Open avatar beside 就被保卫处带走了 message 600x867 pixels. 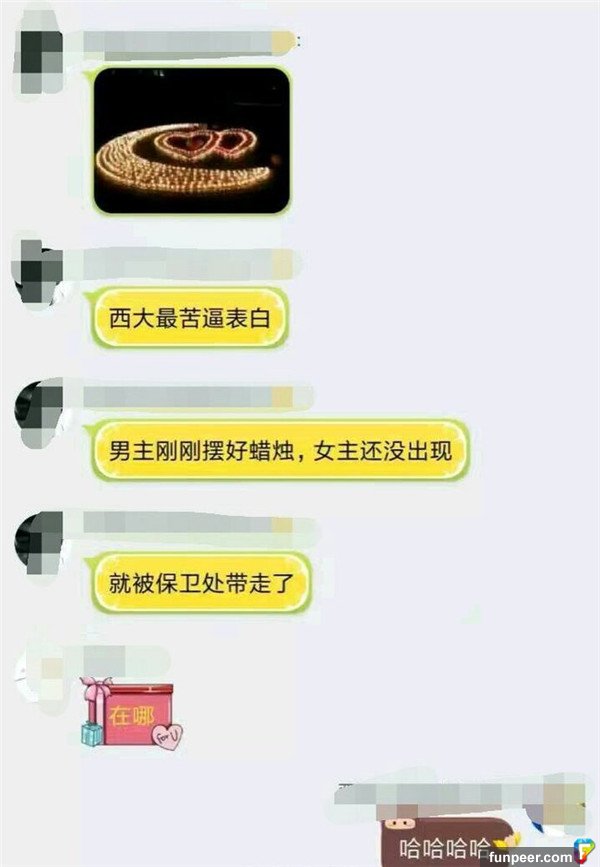[40, 539]
